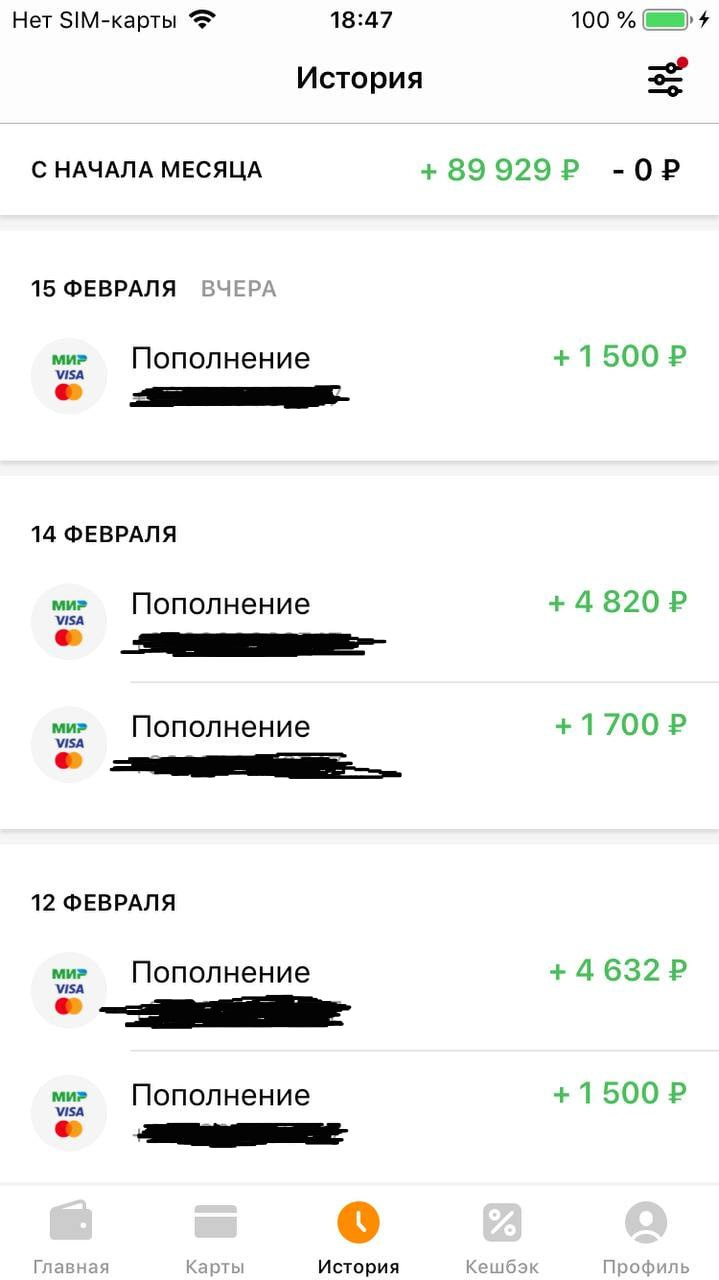Switch to the Карты tab

tap(215, 1237)
